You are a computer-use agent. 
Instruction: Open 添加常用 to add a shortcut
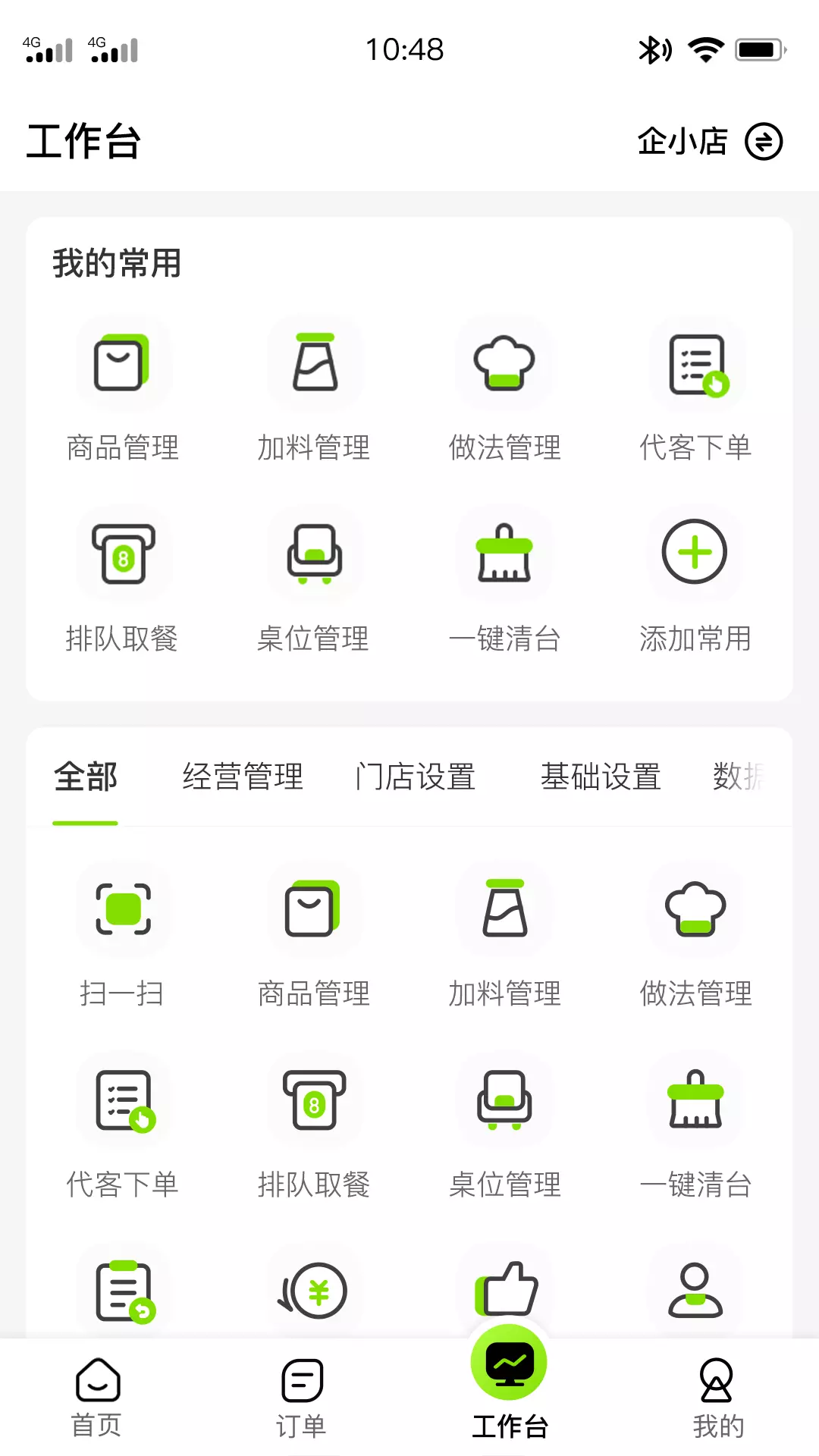[x=695, y=580]
